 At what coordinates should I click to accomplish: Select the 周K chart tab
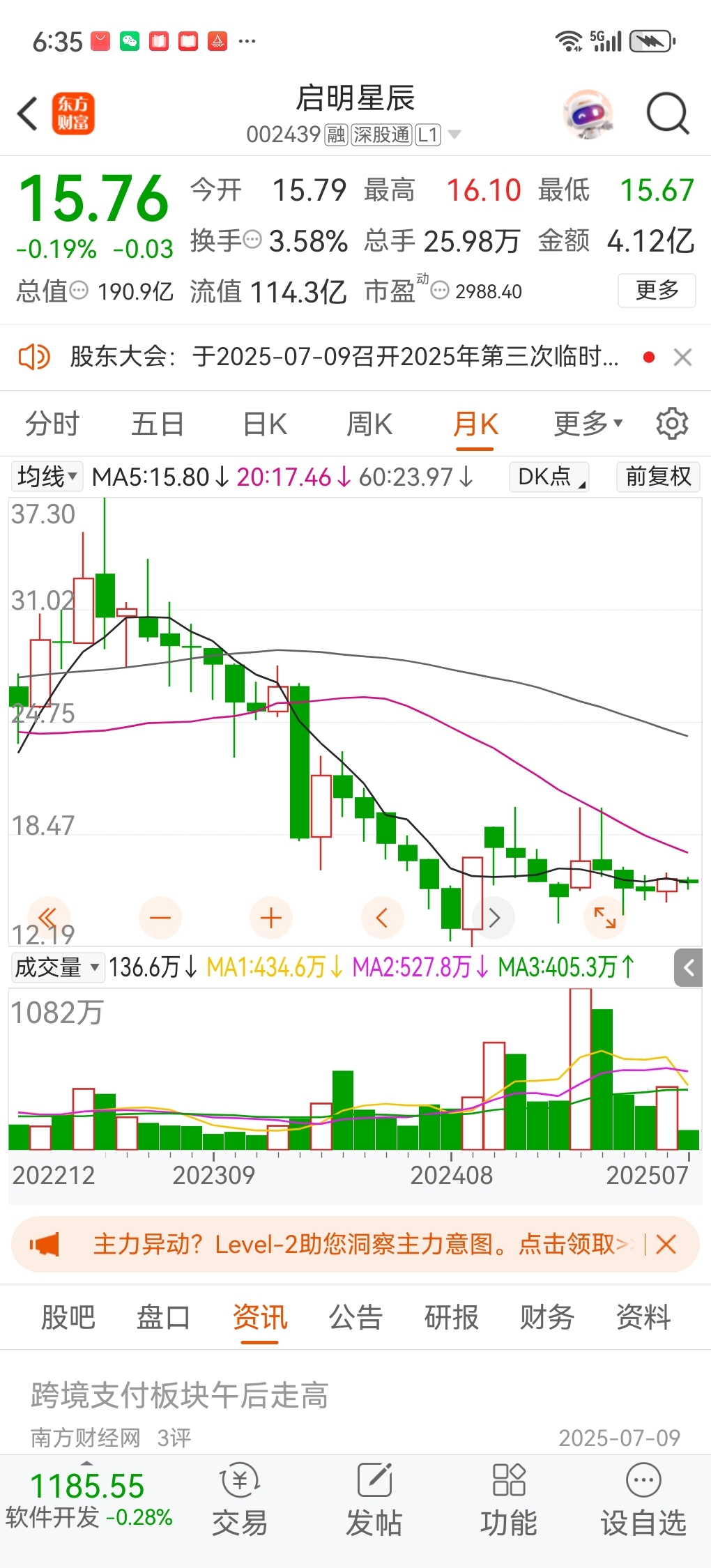[369, 424]
